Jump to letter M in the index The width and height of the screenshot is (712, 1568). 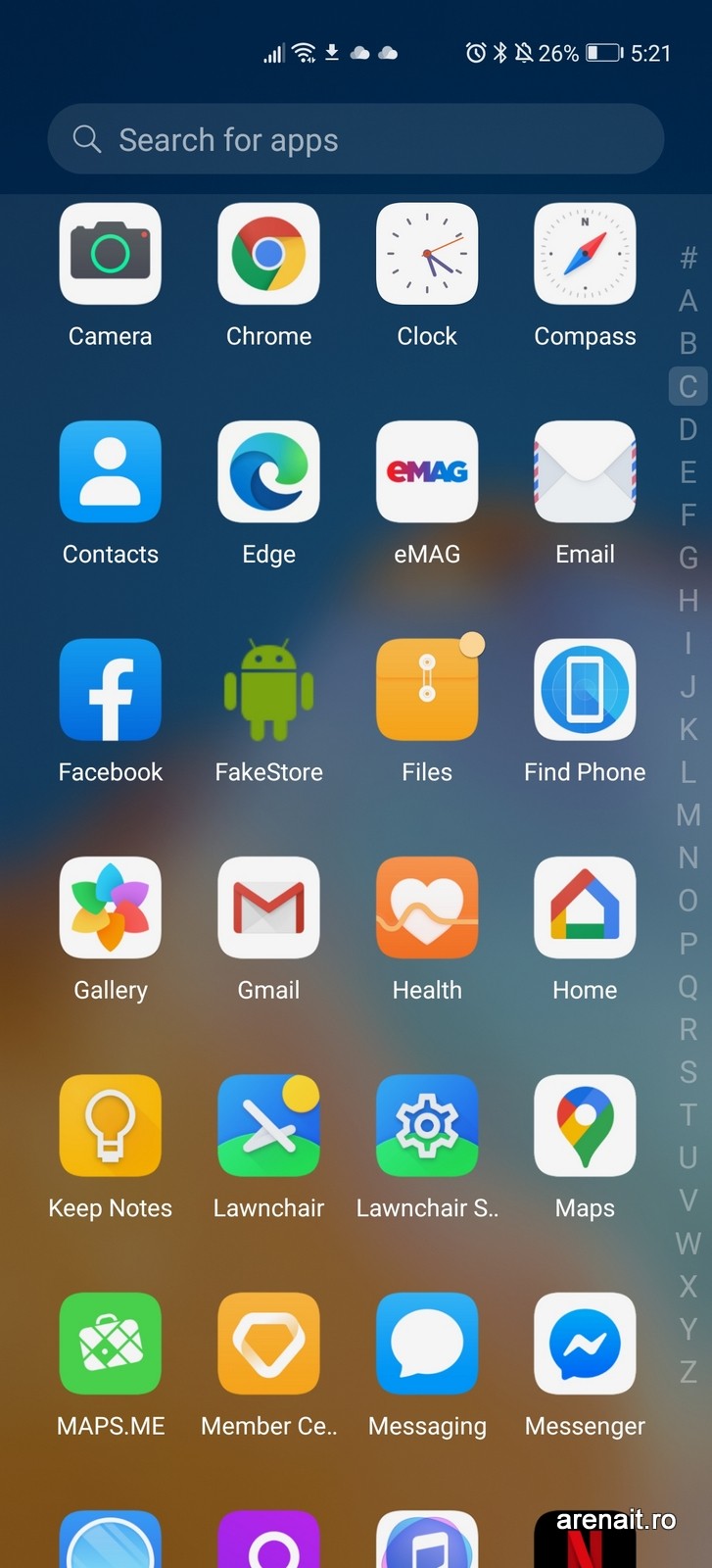tap(688, 814)
